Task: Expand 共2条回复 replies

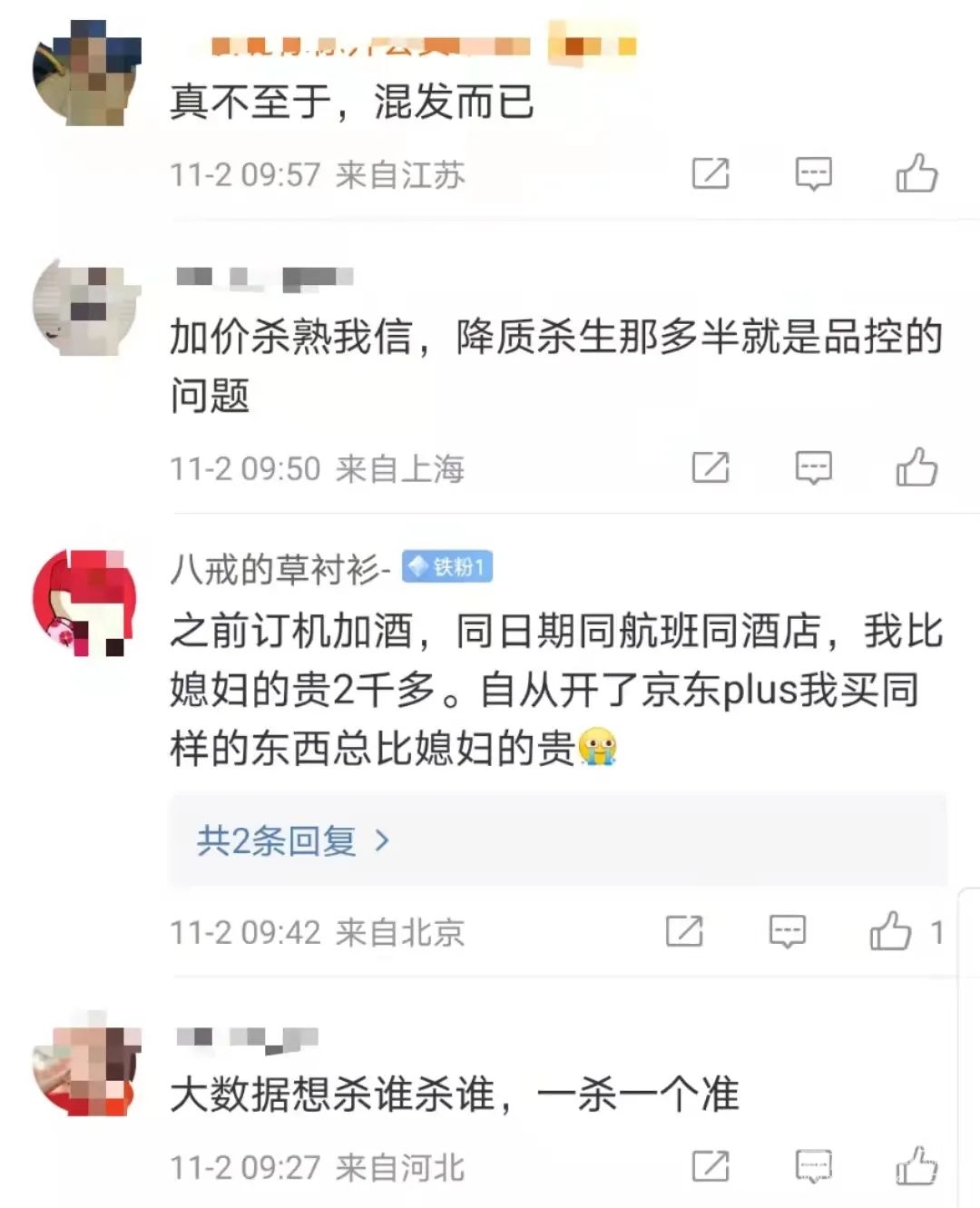Action: [x=292, y=841]
